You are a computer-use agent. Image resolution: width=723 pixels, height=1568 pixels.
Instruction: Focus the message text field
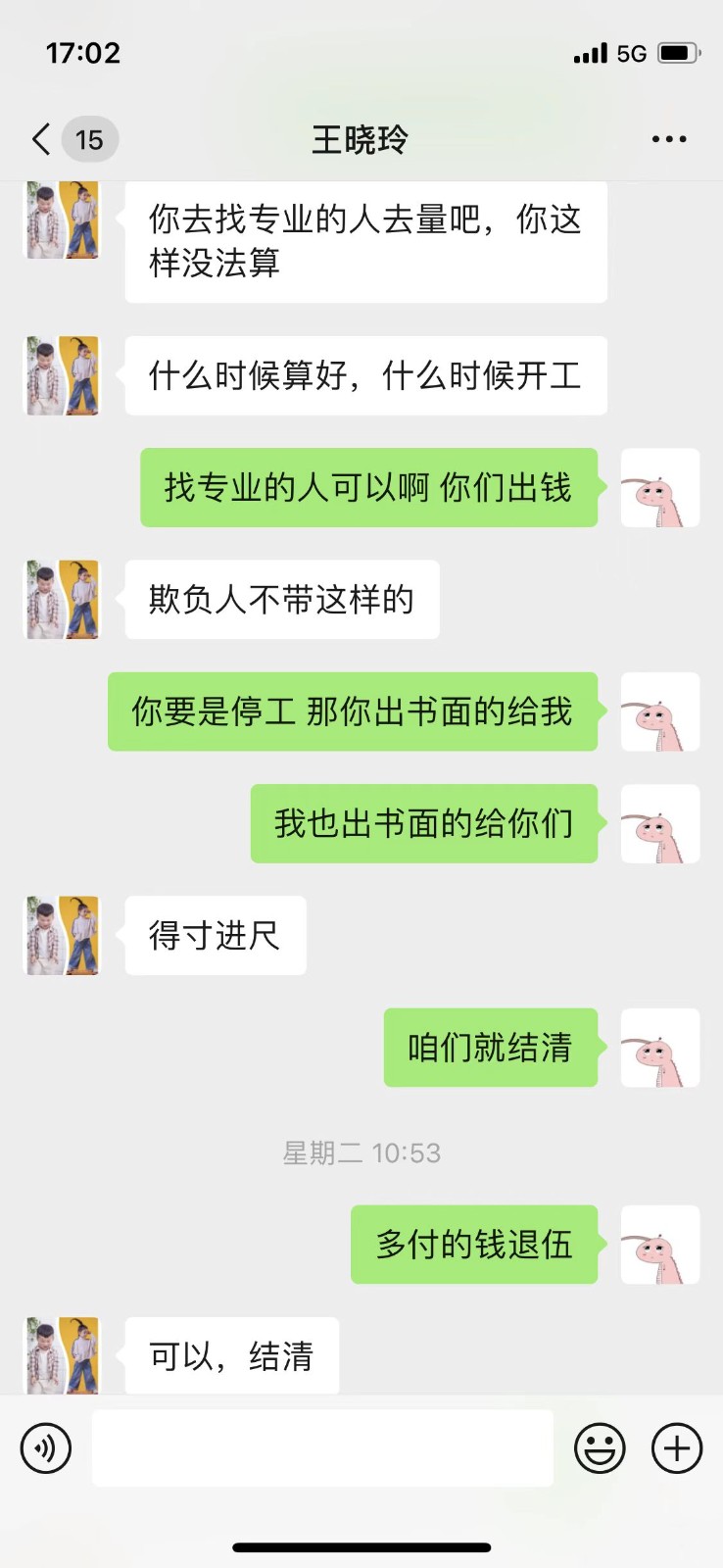click(322, 1447)
